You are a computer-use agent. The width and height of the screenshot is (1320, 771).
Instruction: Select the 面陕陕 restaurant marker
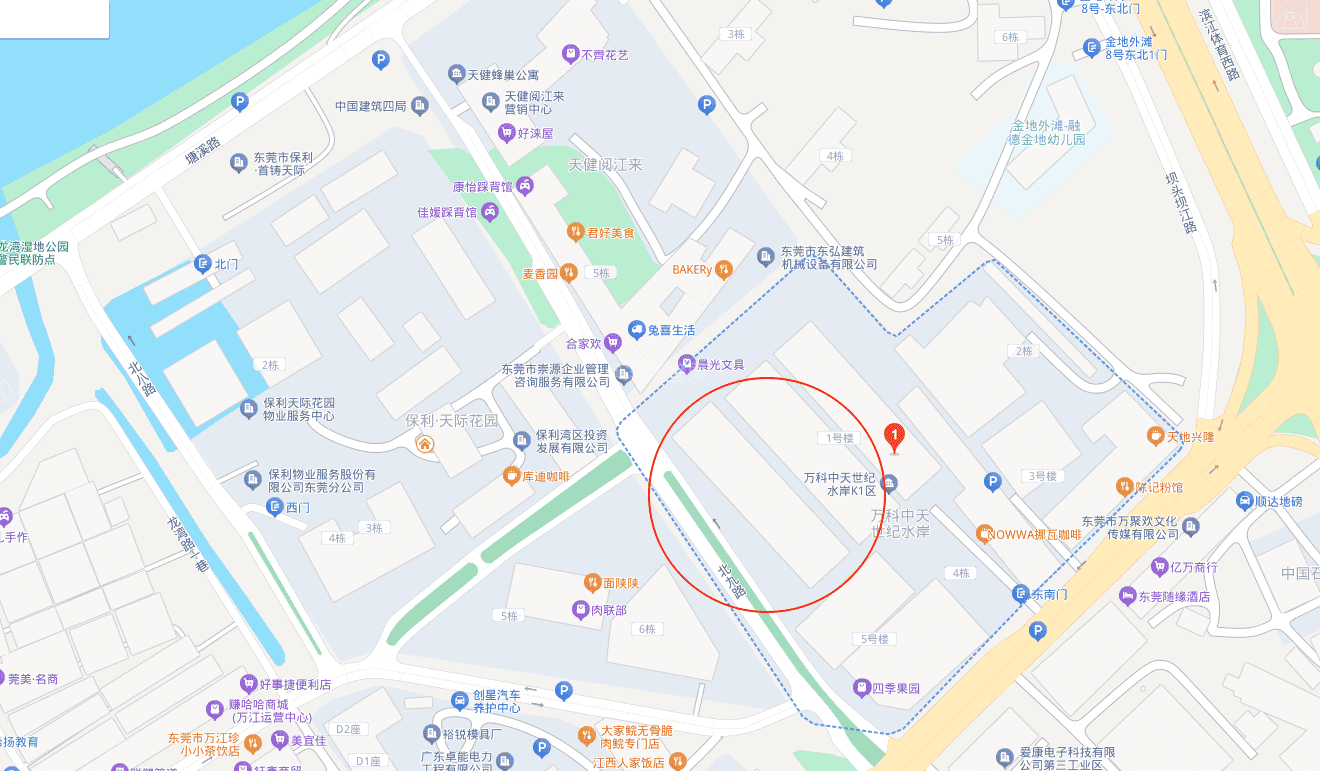click(x=592, y=582)
